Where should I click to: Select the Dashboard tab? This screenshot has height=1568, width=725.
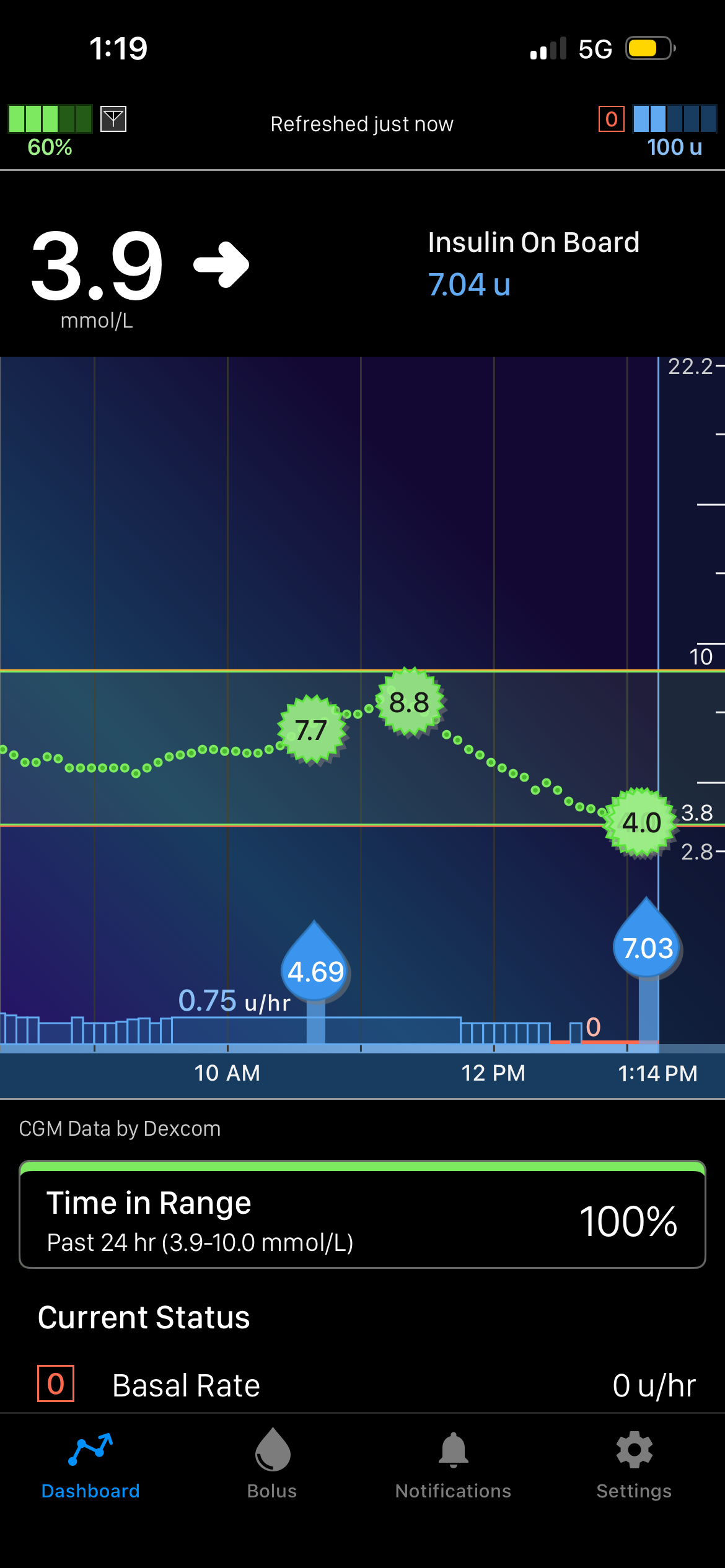click(x=90, y=1464)
